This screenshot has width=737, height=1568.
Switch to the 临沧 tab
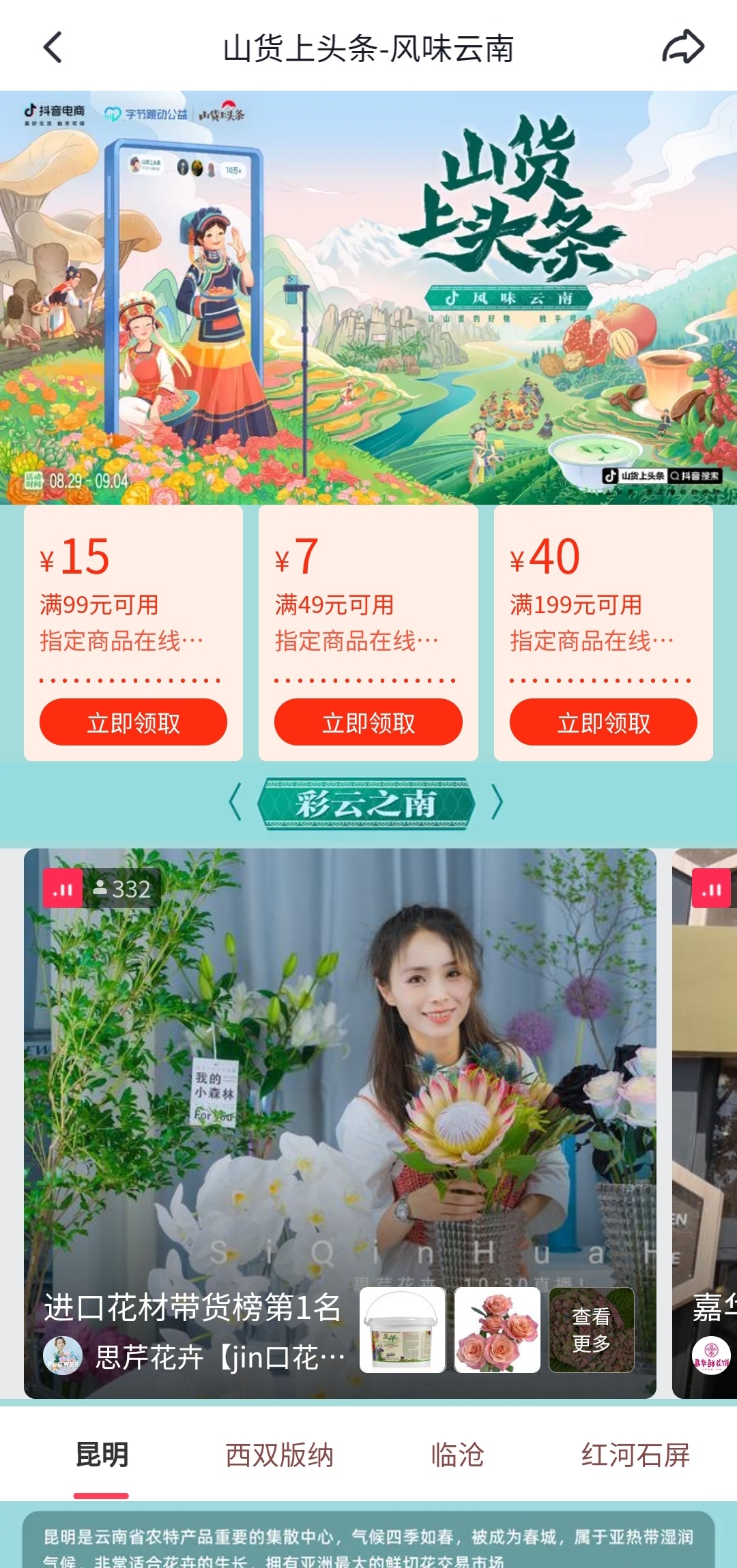tap(457, 1455)
